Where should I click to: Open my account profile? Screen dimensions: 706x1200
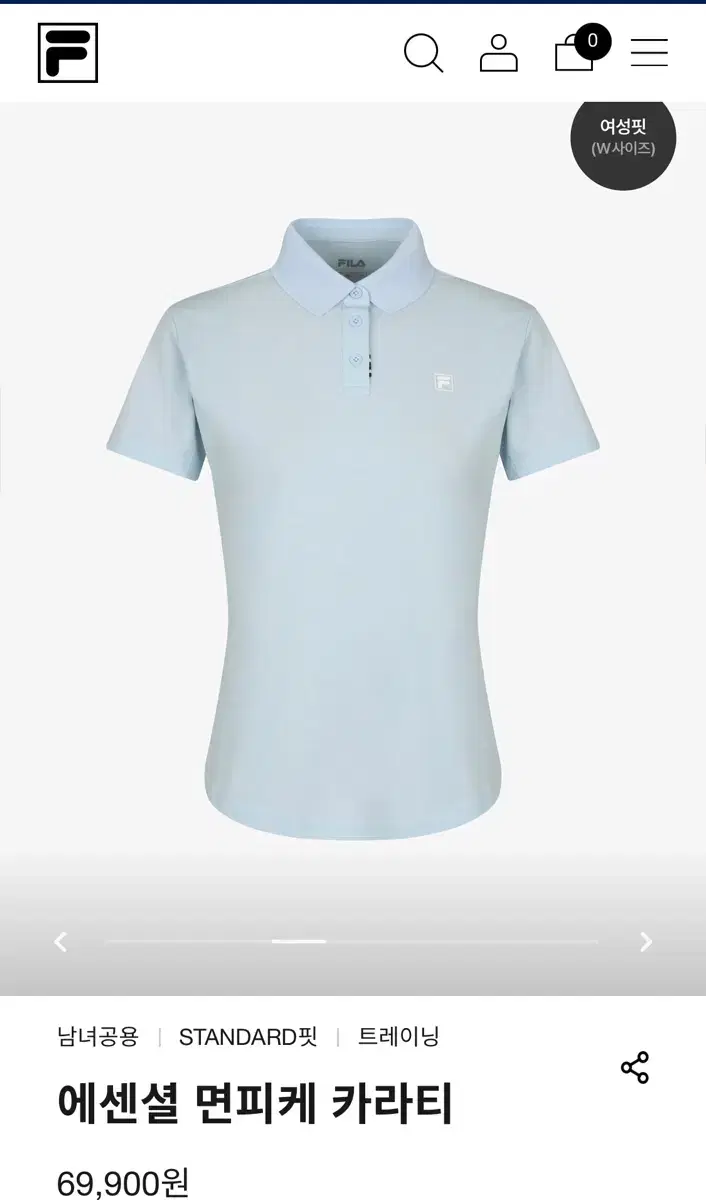498,53
